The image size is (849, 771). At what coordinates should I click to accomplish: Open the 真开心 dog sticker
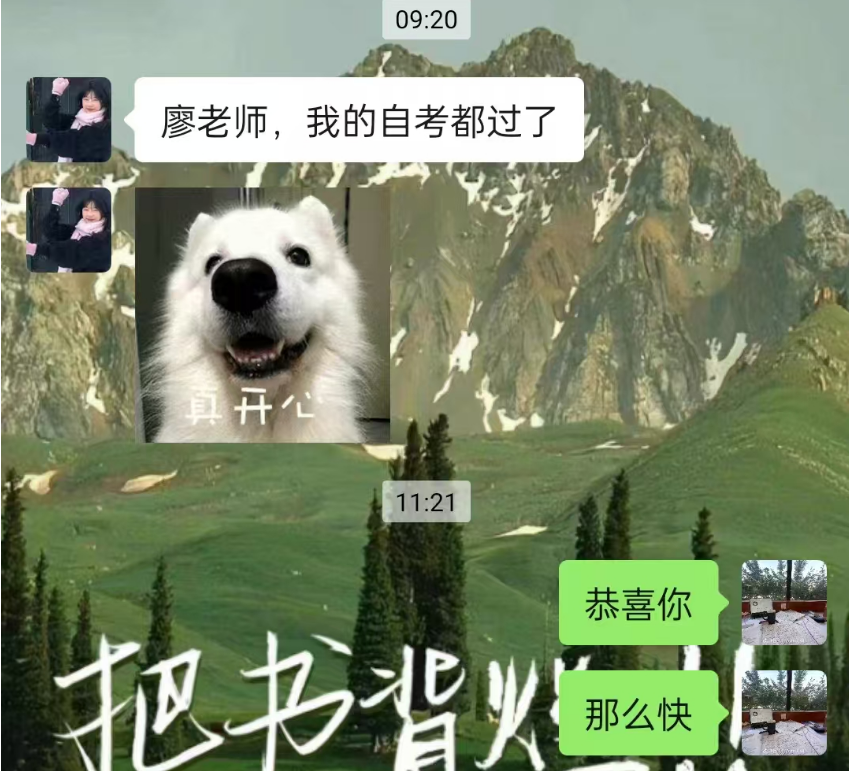point(262,314)
